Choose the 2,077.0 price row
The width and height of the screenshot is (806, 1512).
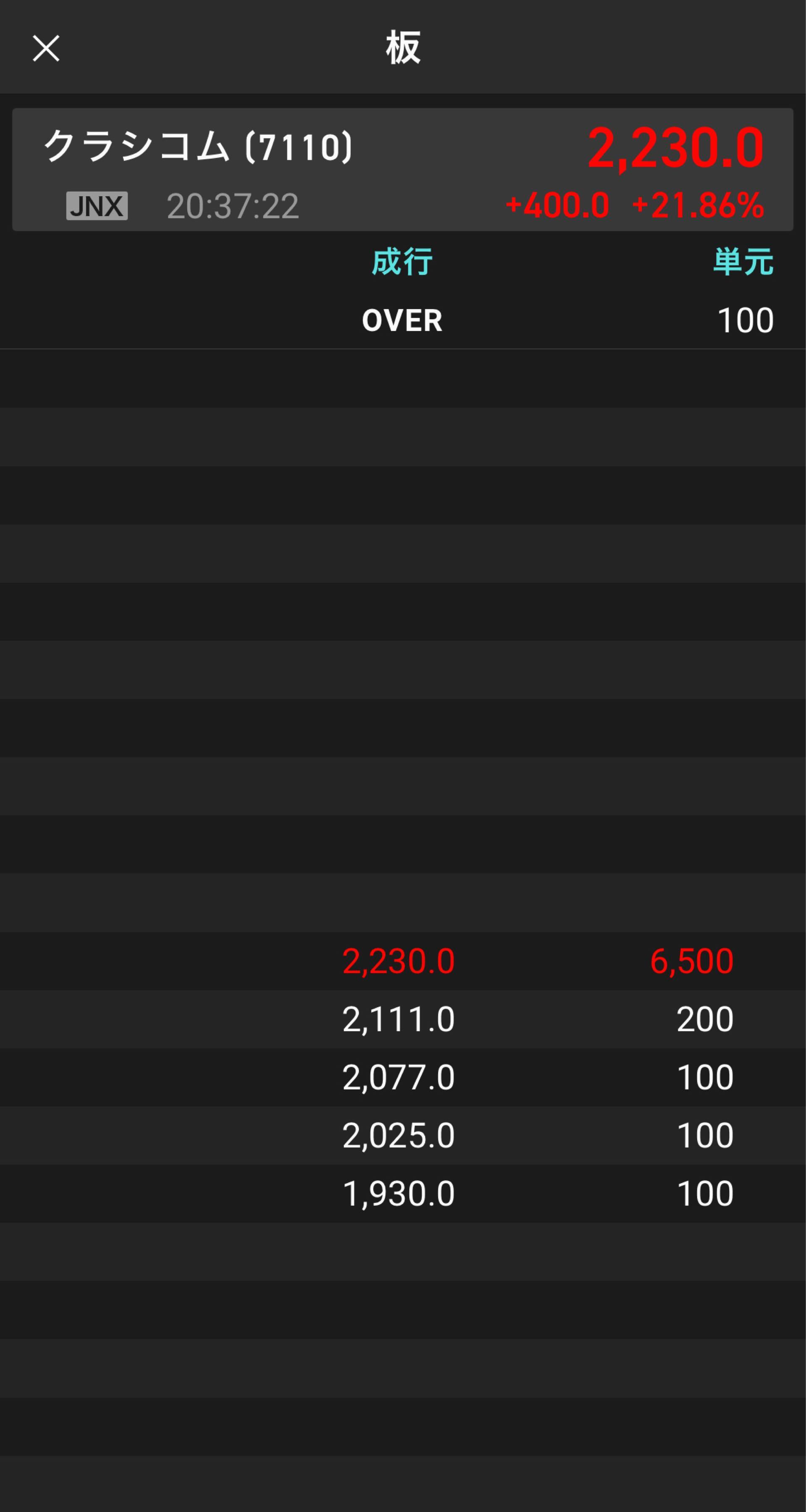pyautogui.click(x=399, y=1078)
